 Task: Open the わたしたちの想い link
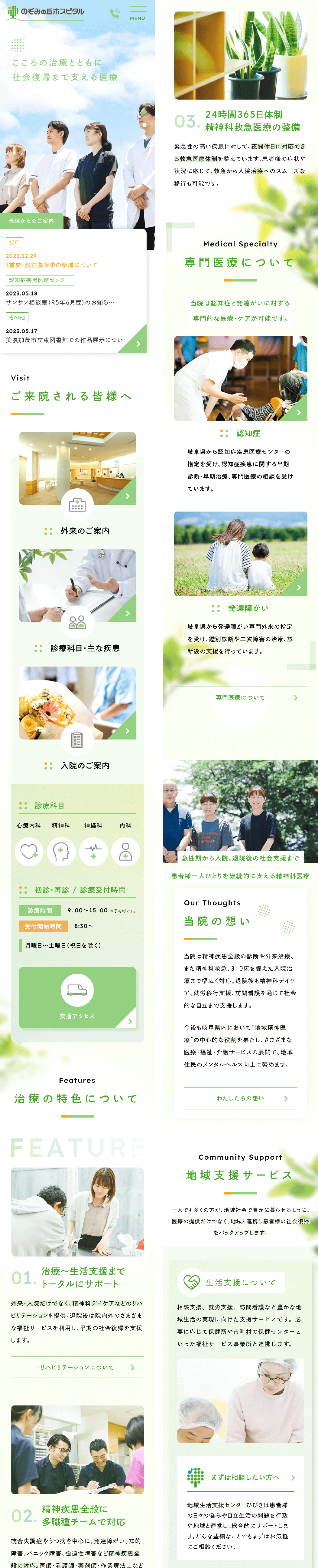(240, 1098)
